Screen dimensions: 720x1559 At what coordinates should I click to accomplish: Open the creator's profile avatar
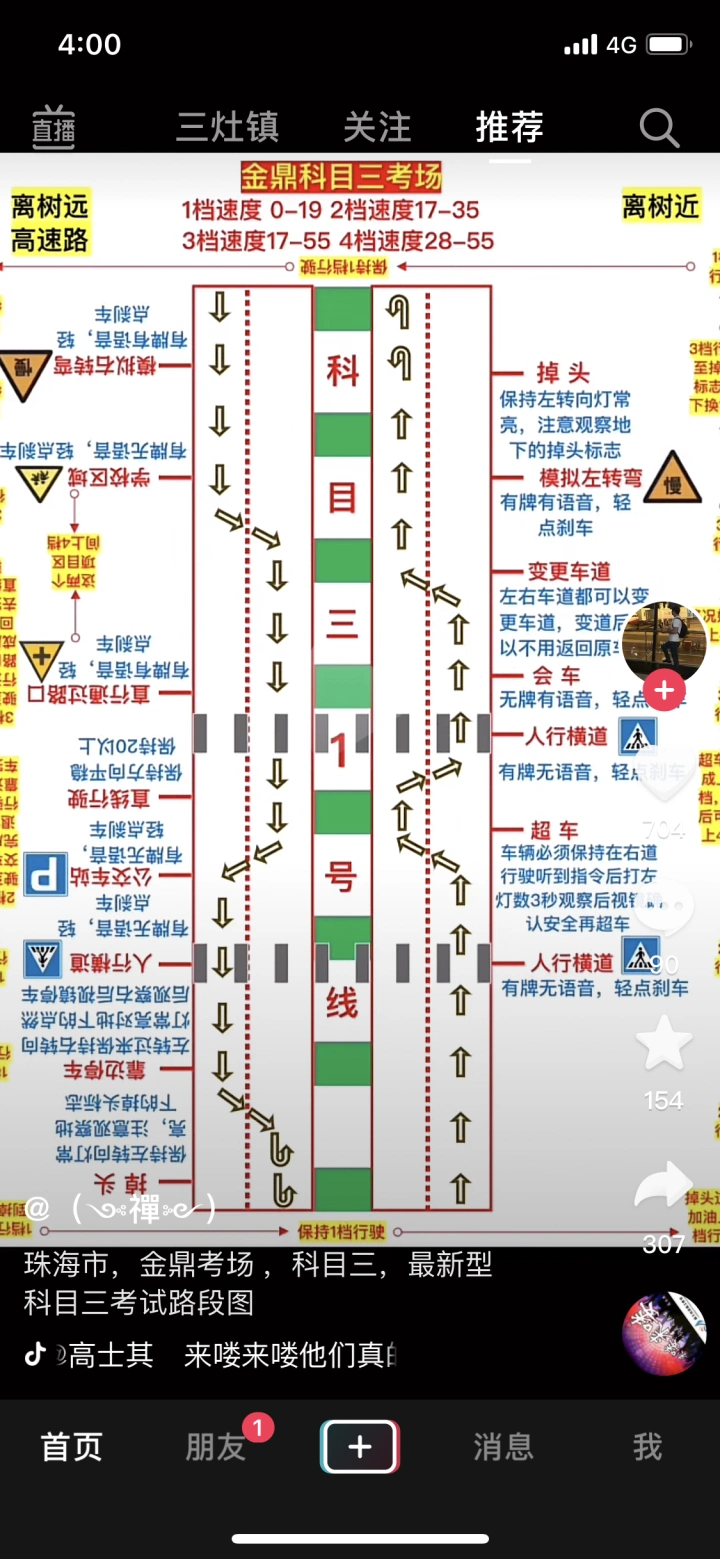(664, 644)
